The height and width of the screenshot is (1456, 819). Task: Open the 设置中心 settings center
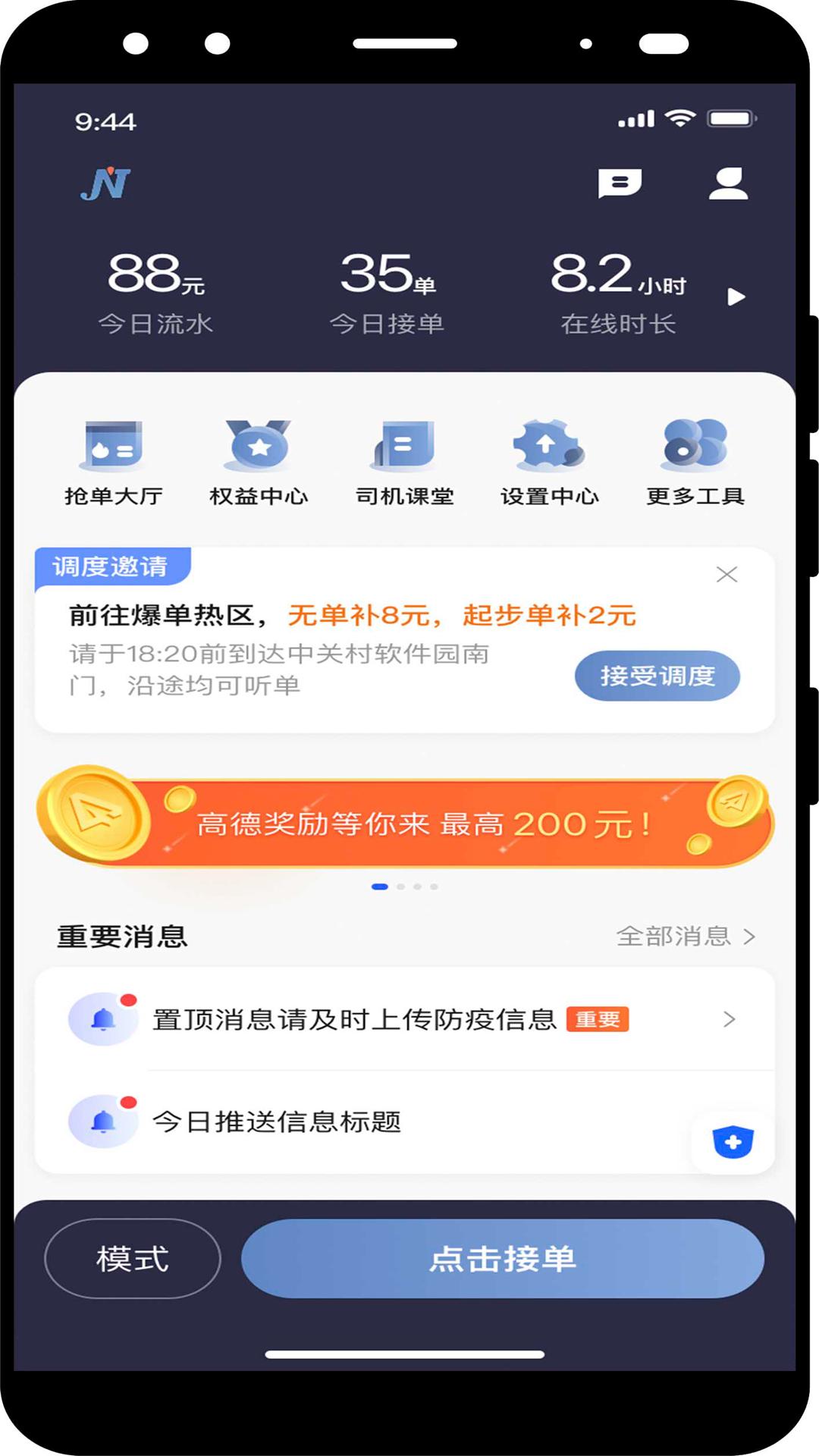point(550,463)
